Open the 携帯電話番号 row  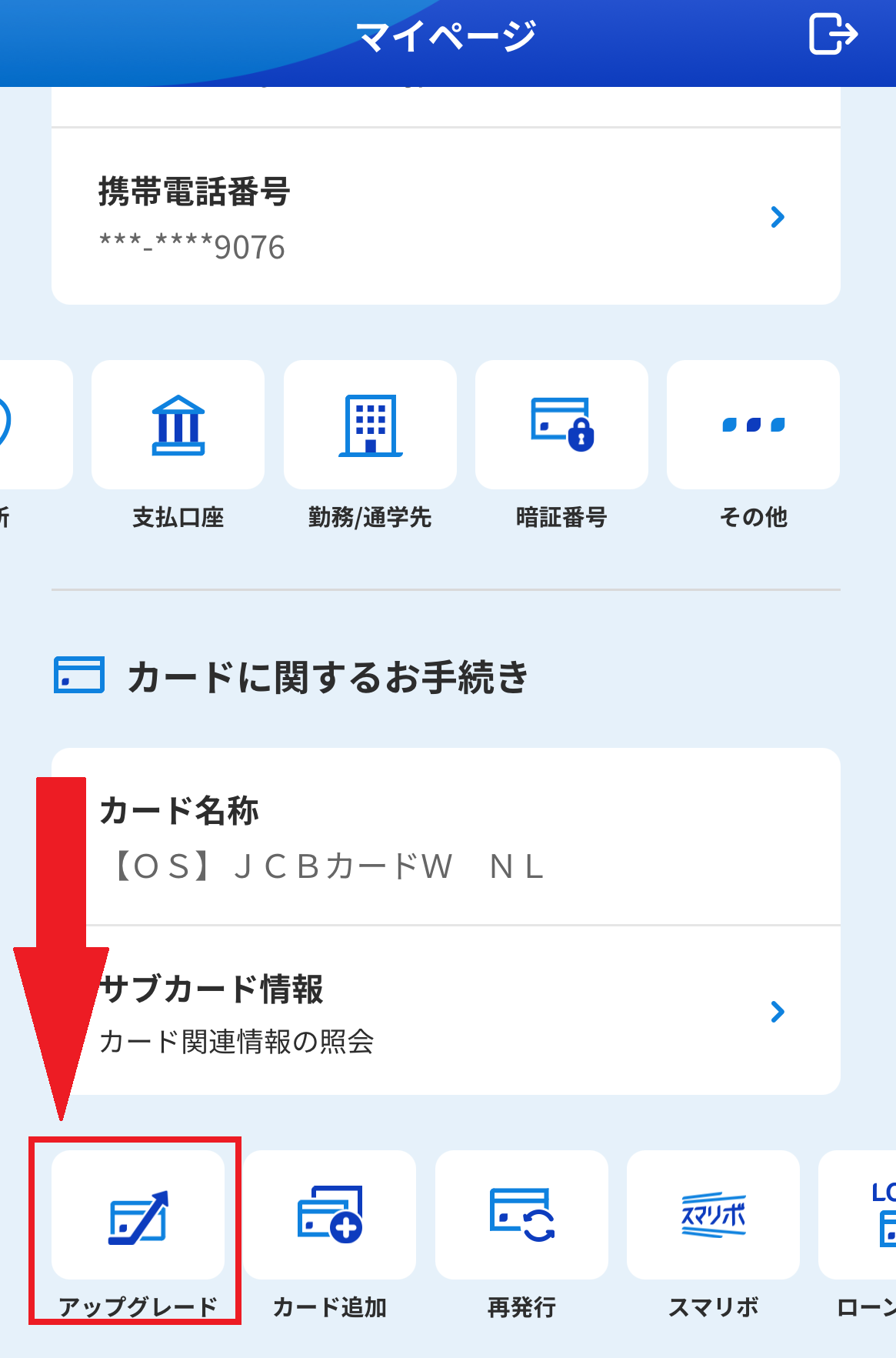coord(445,217)
